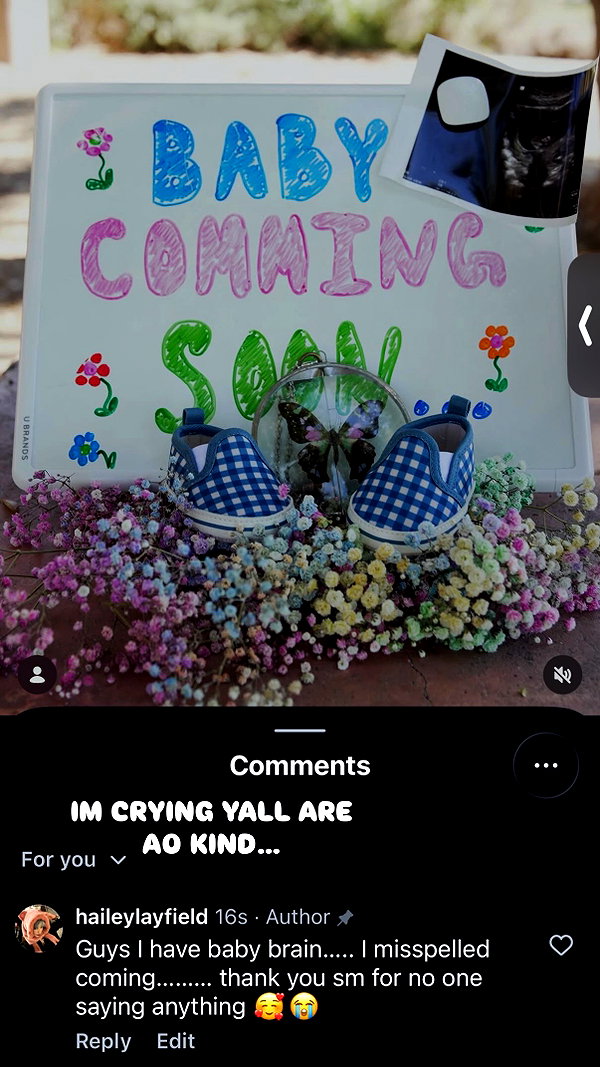Reply to haileylayfield's comment

pos(103,1041)
